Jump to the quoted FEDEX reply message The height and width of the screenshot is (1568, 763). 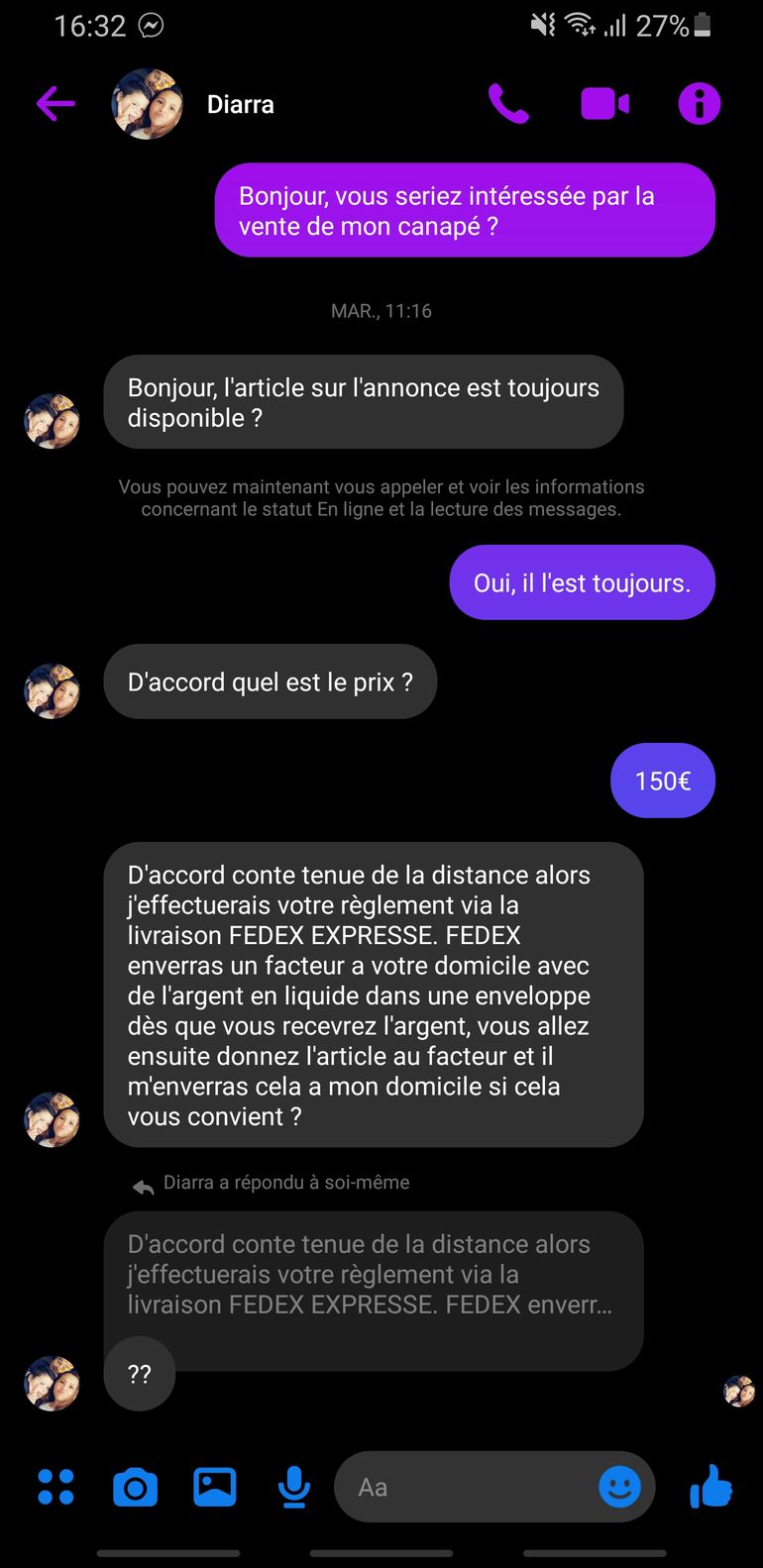pos(373,1275)
